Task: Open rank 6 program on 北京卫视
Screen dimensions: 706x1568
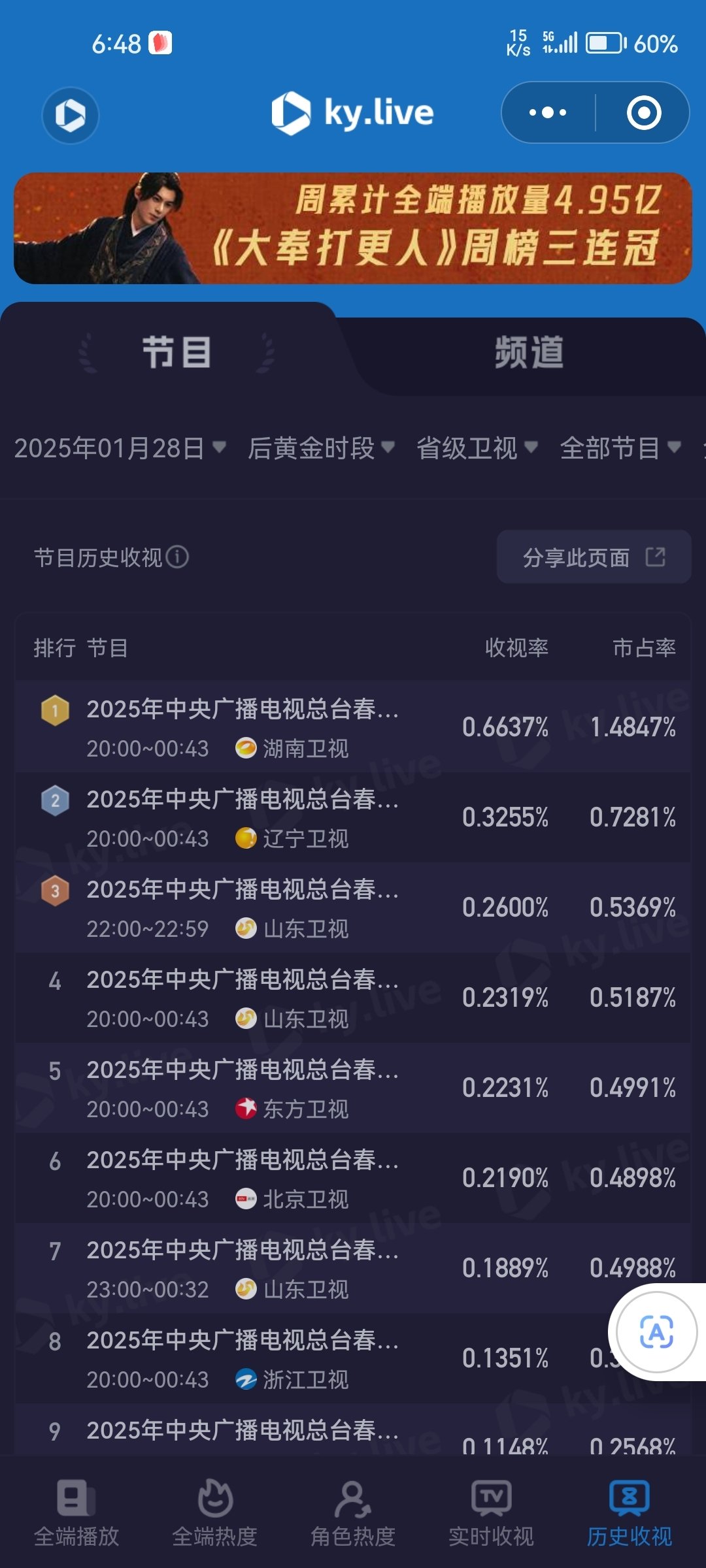Action: [x=353, y=1177]
